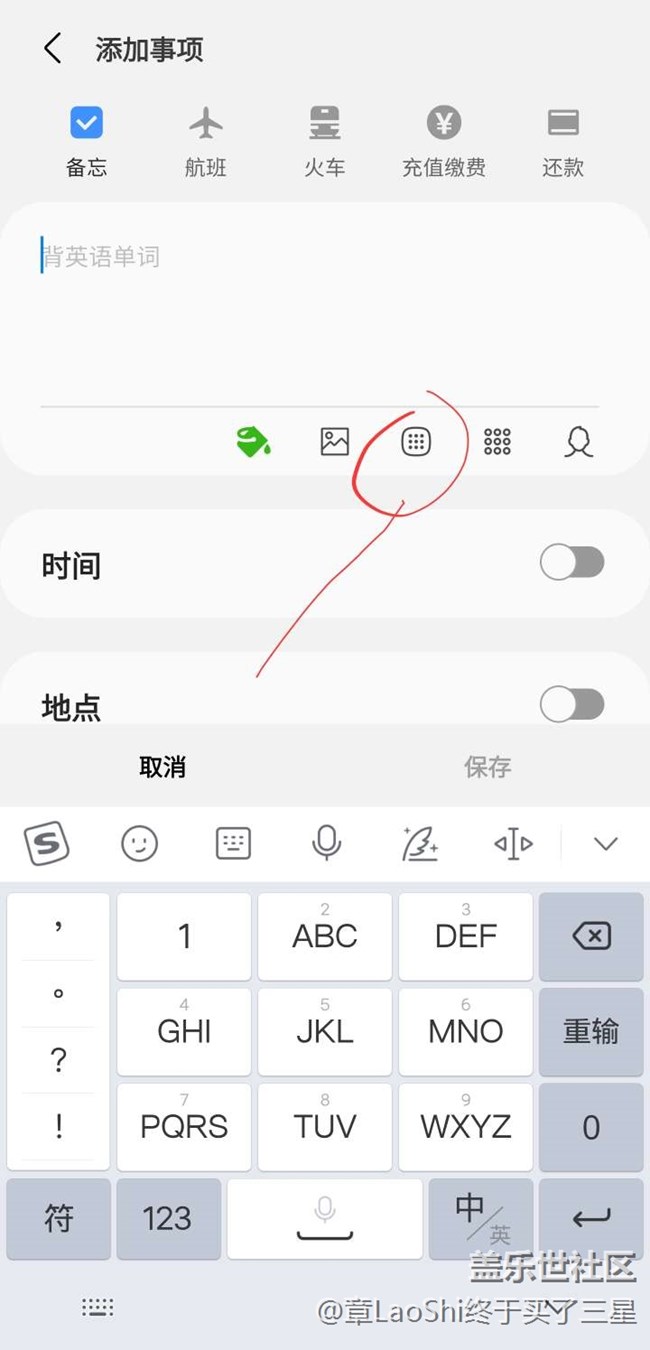Screen dimensions: 650x1350
Task: Open the green paint bucket color picker
Action: pyautogui.click(x=254, y=441)
